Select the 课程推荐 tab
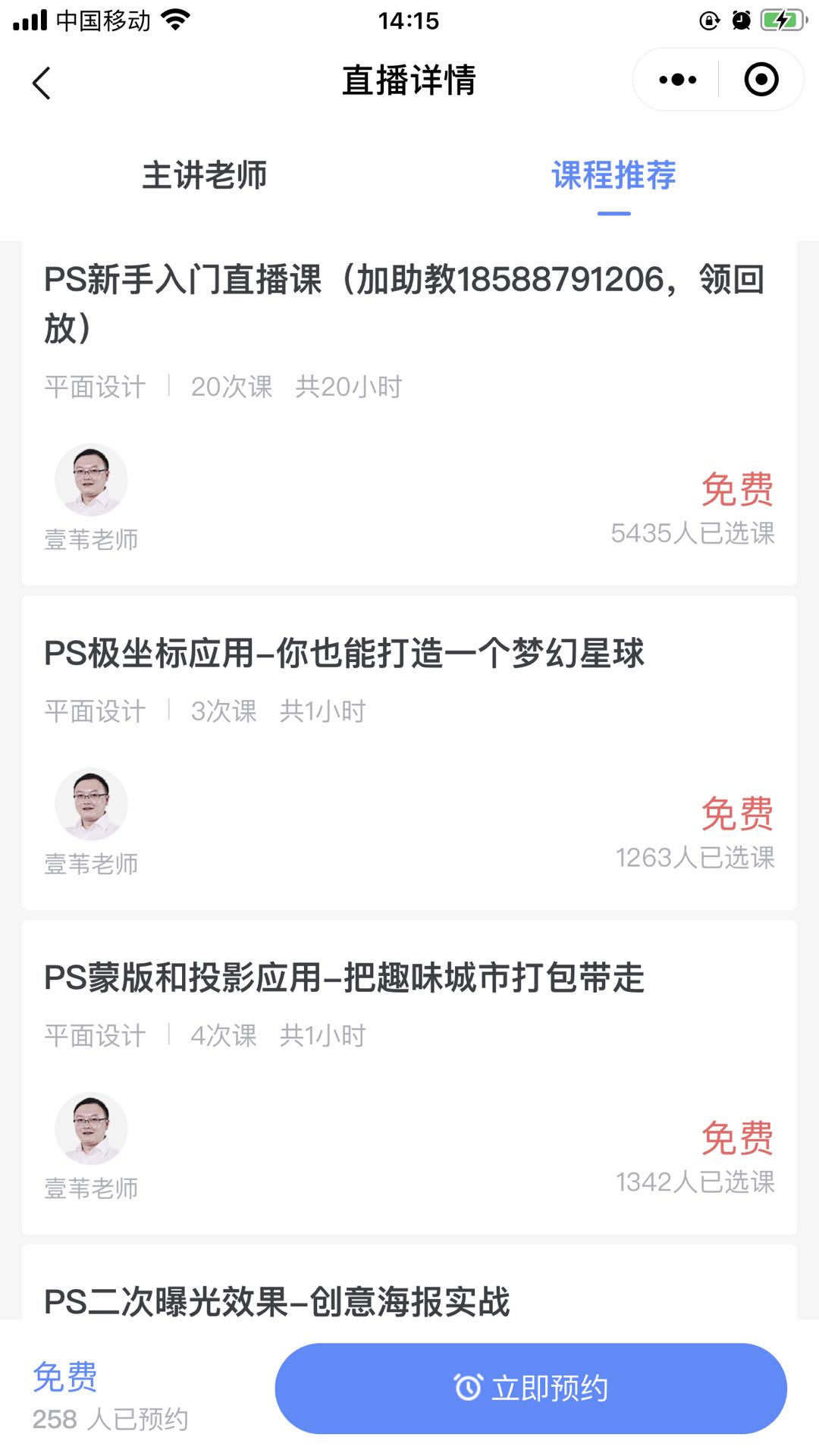The width and height of the screenshot is (819, 1456). pos(613,175)
